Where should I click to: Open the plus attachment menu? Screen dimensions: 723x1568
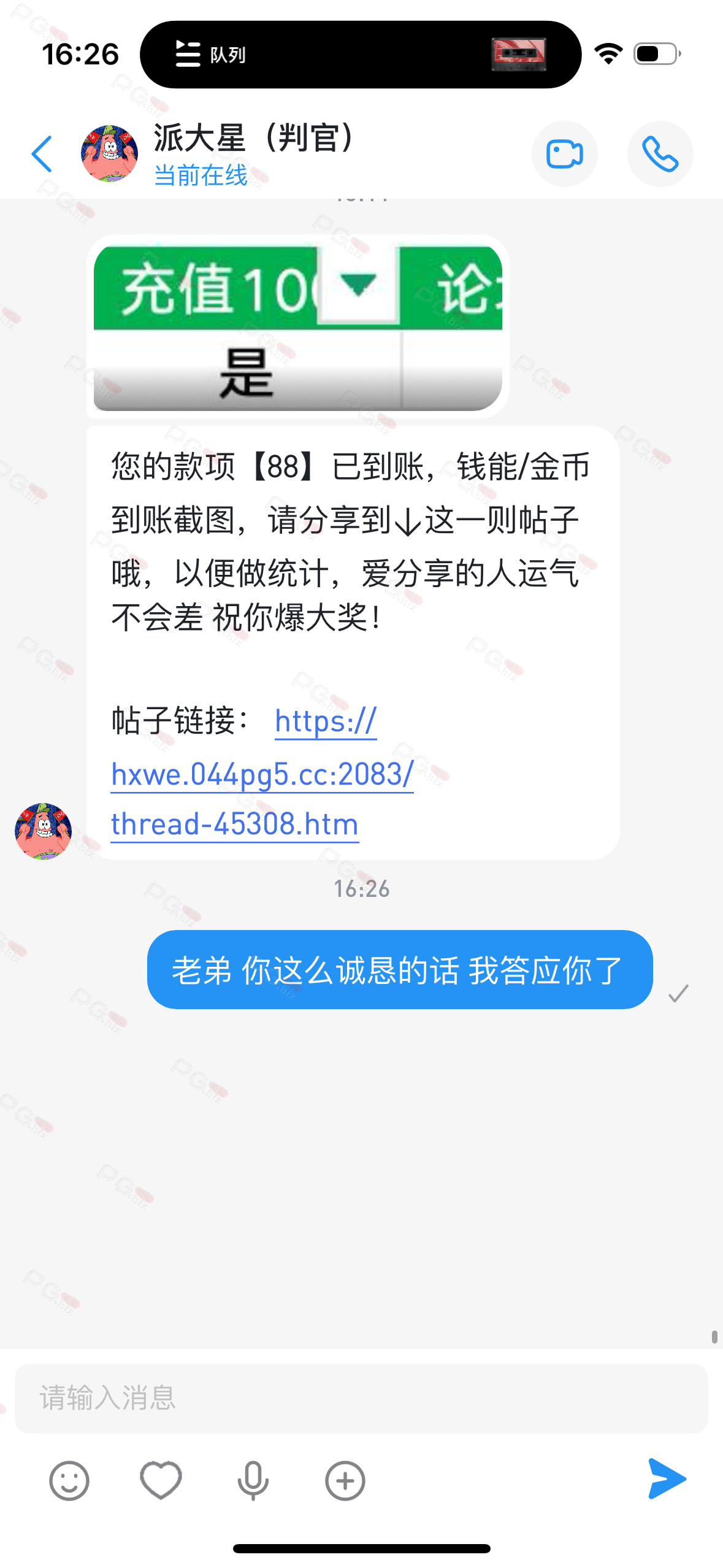point(345,1480)
